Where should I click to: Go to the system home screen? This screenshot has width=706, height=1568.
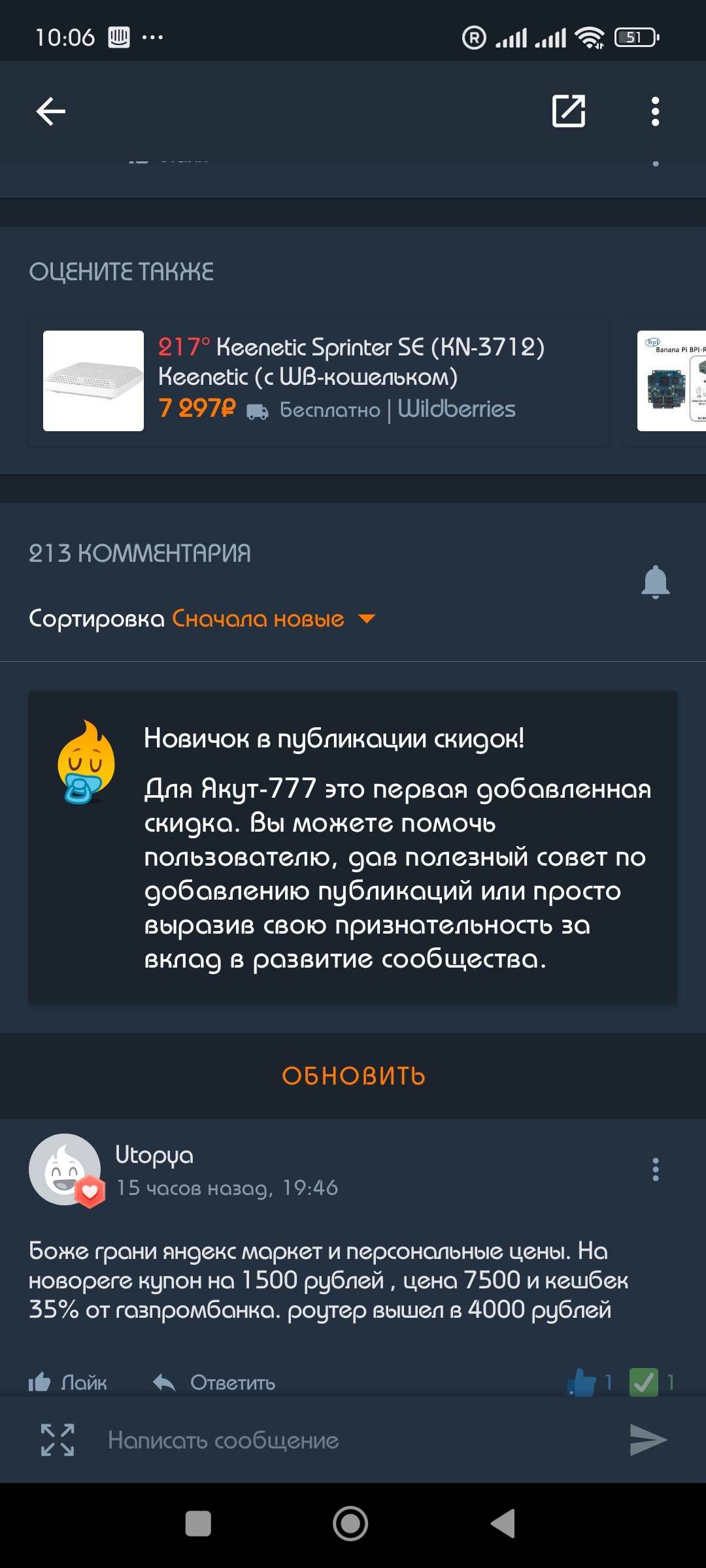[351, 1524]
